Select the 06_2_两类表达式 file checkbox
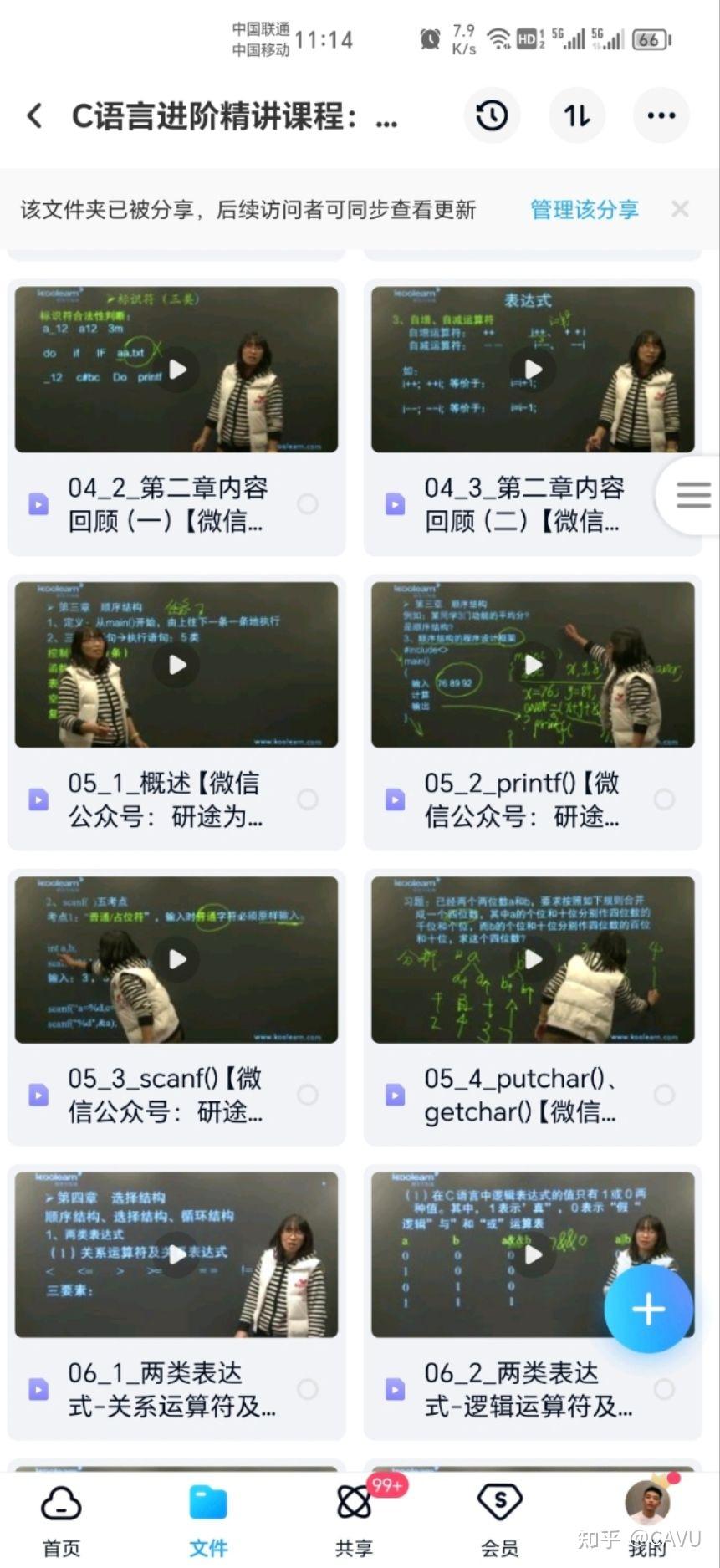 [664, 1389]
